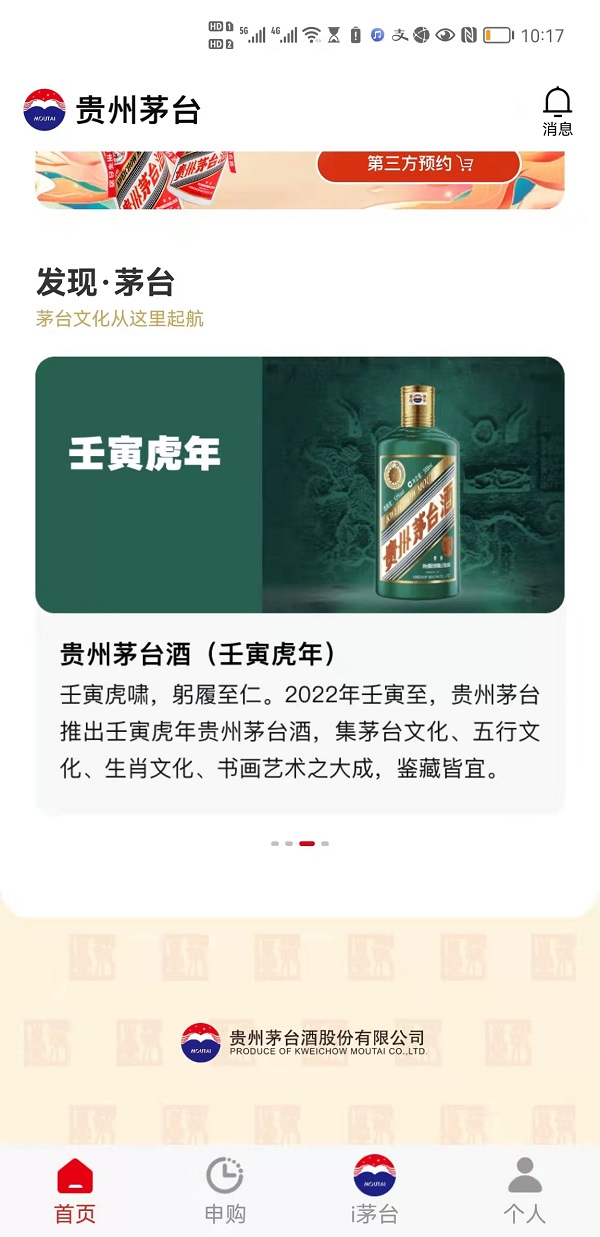Viewport: 600px width, 1237px height.
Task: Go to the i茅台 tab
Action: 375,1190
